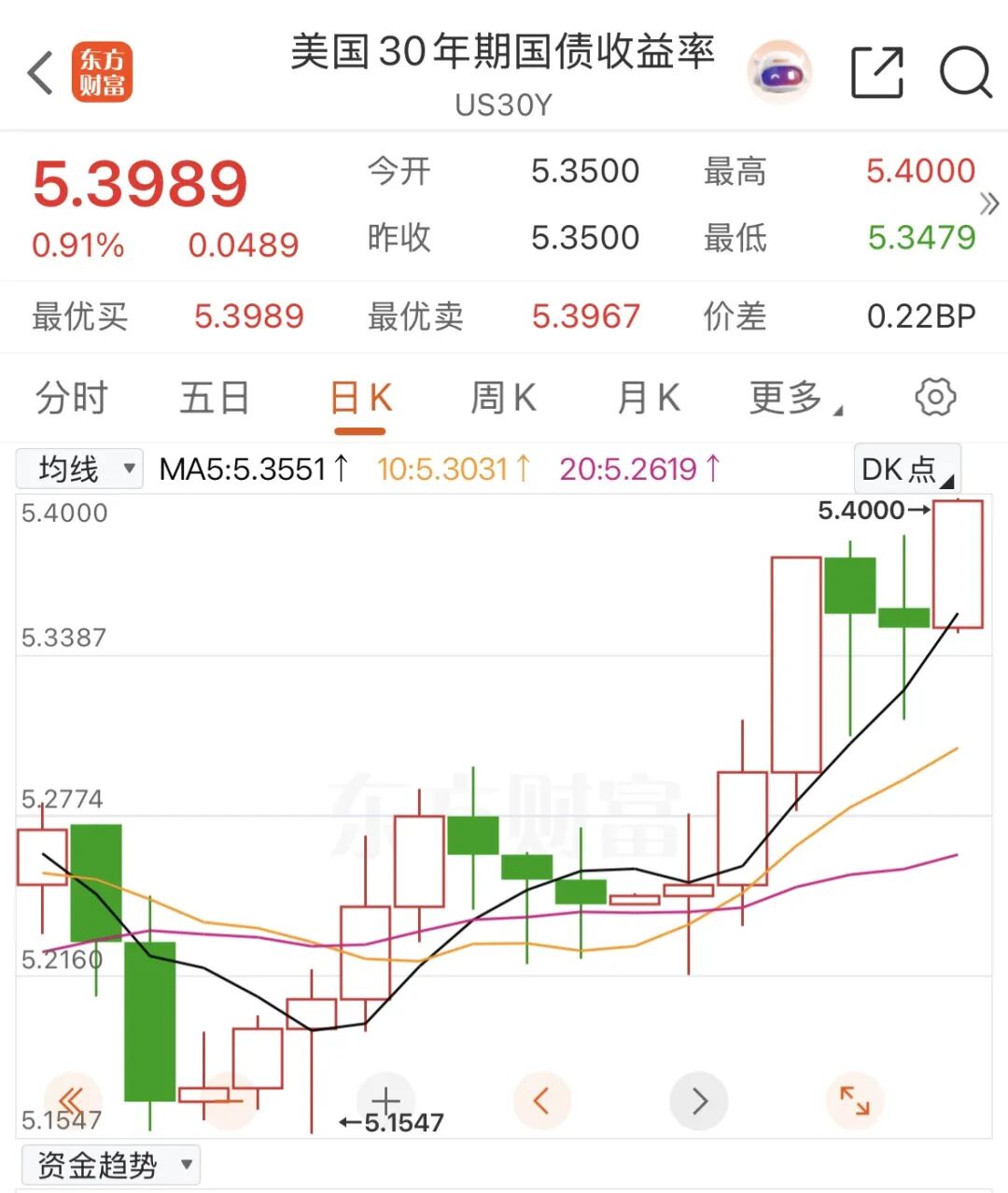This screenshot has height=1193, width=1008.
Task: Expand more quote details with the double chevron
Action: point(989,204)
